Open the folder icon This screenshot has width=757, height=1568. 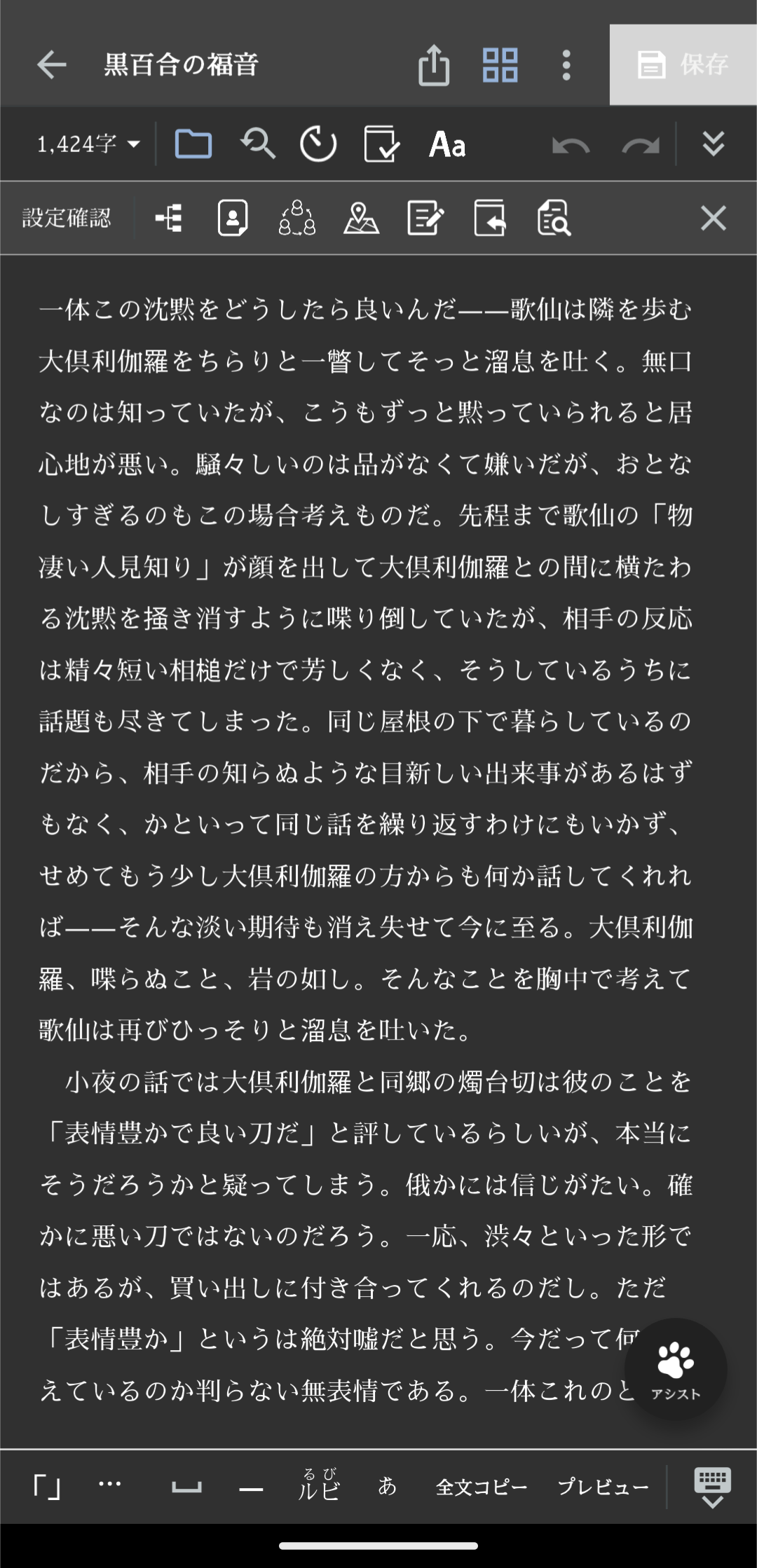pos(193,144)
